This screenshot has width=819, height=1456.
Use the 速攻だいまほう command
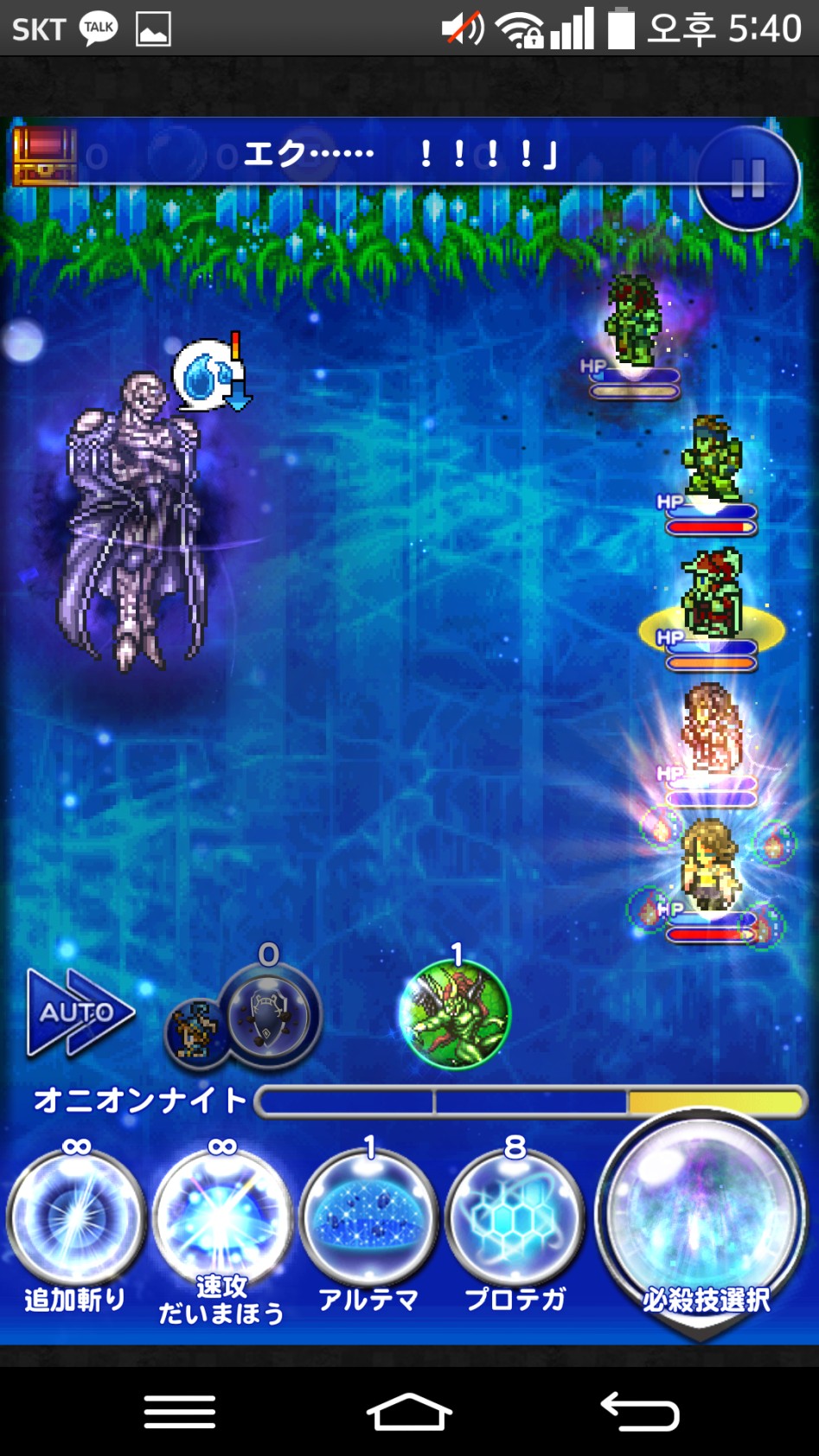pos(222,1217)
